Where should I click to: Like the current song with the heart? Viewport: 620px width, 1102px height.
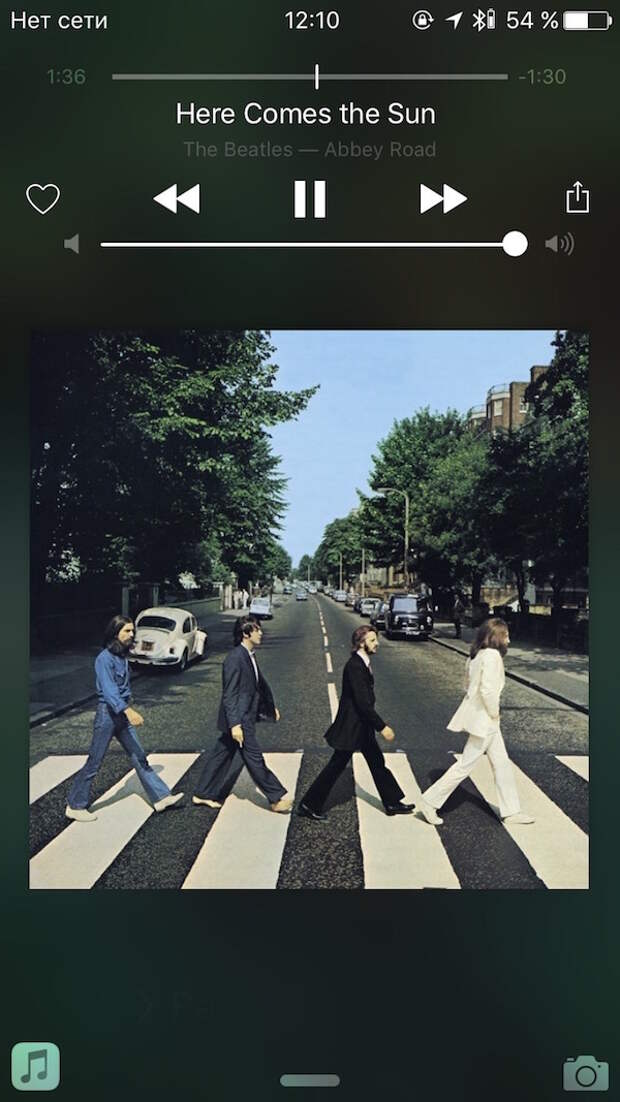click(42, 199)
